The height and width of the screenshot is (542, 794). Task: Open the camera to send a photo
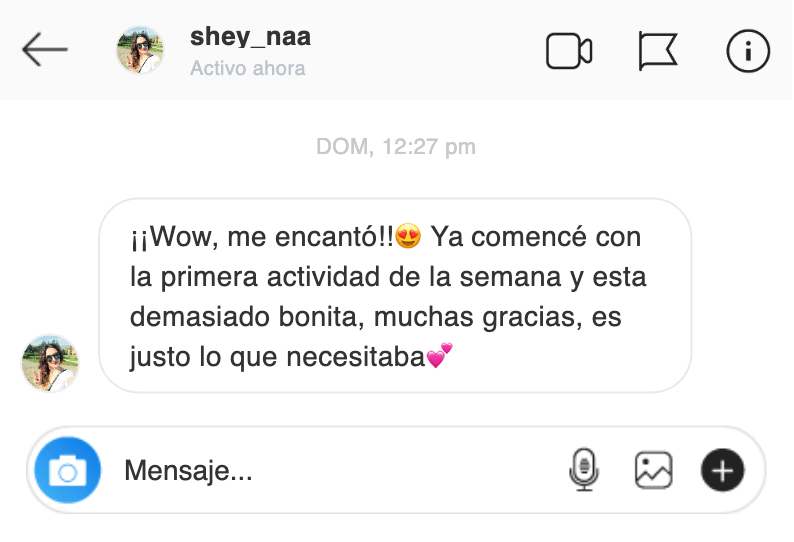pyautogui.click(x=67, y=470)
